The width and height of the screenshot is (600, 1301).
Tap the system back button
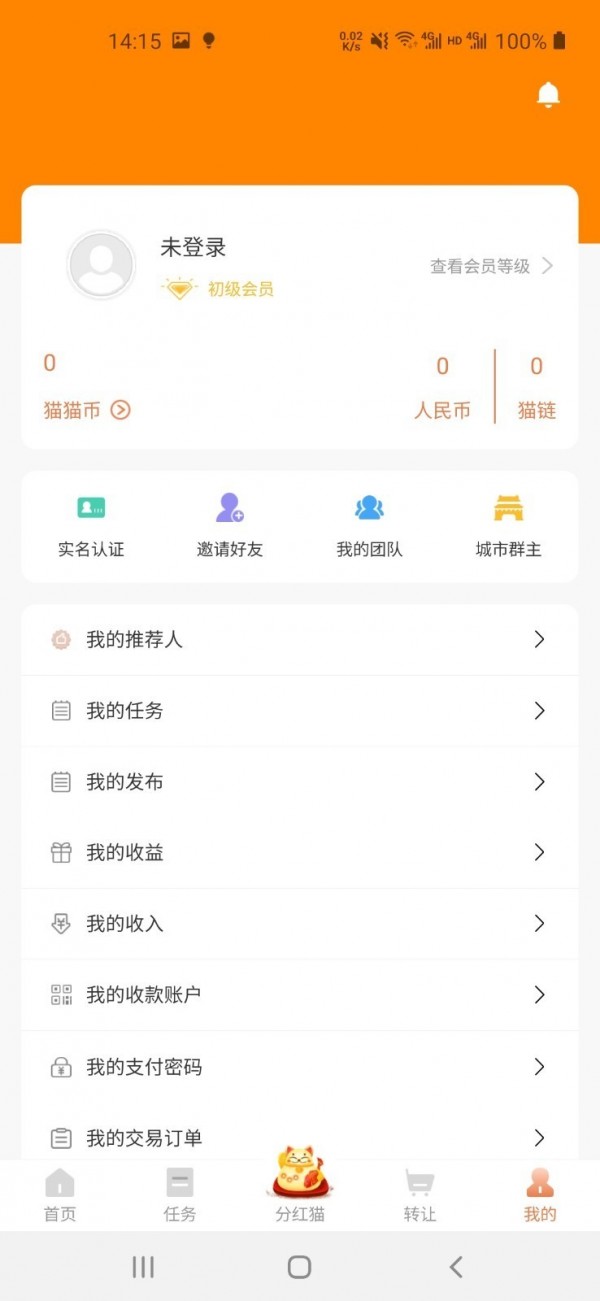coord(456,1267)
